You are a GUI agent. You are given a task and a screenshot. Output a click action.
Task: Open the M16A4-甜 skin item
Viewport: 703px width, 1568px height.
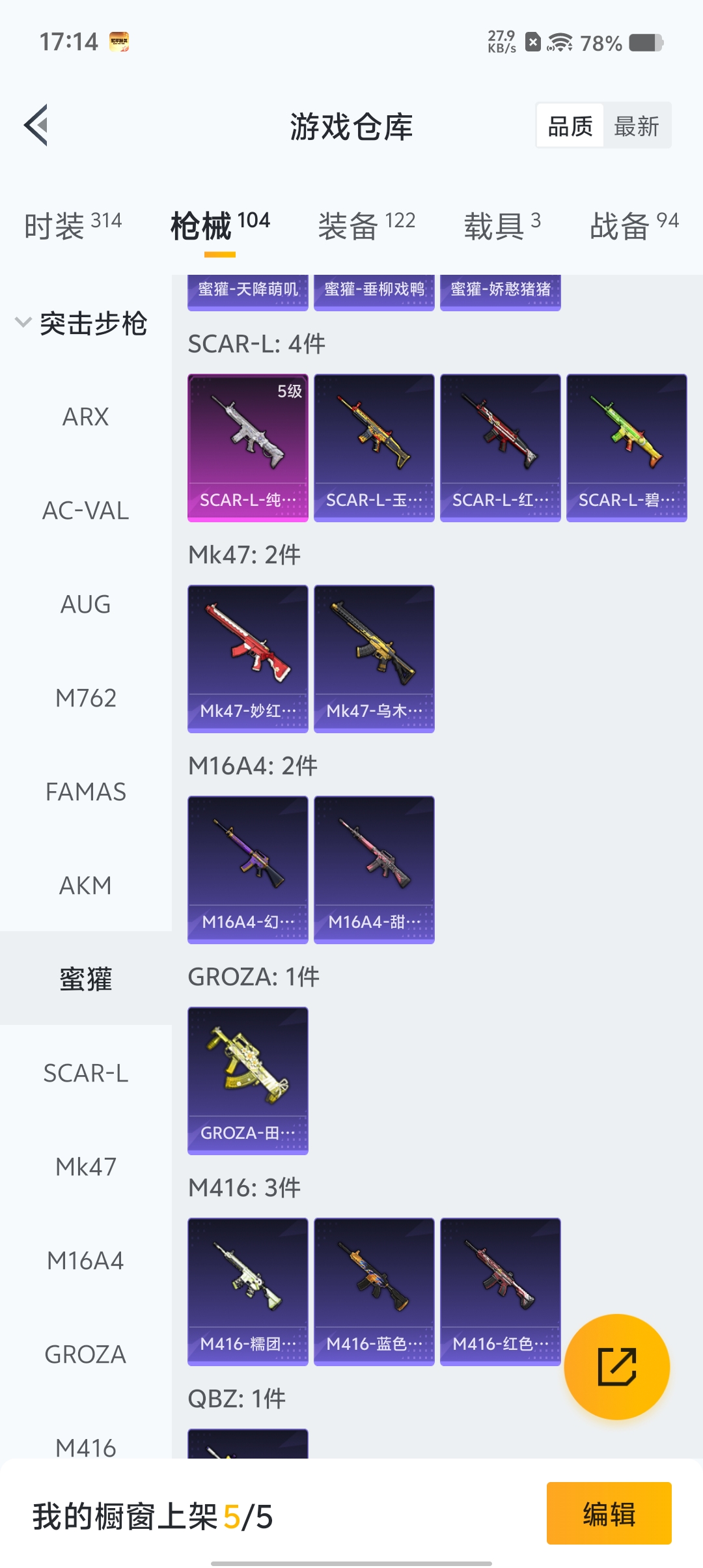tap(374, 869)
